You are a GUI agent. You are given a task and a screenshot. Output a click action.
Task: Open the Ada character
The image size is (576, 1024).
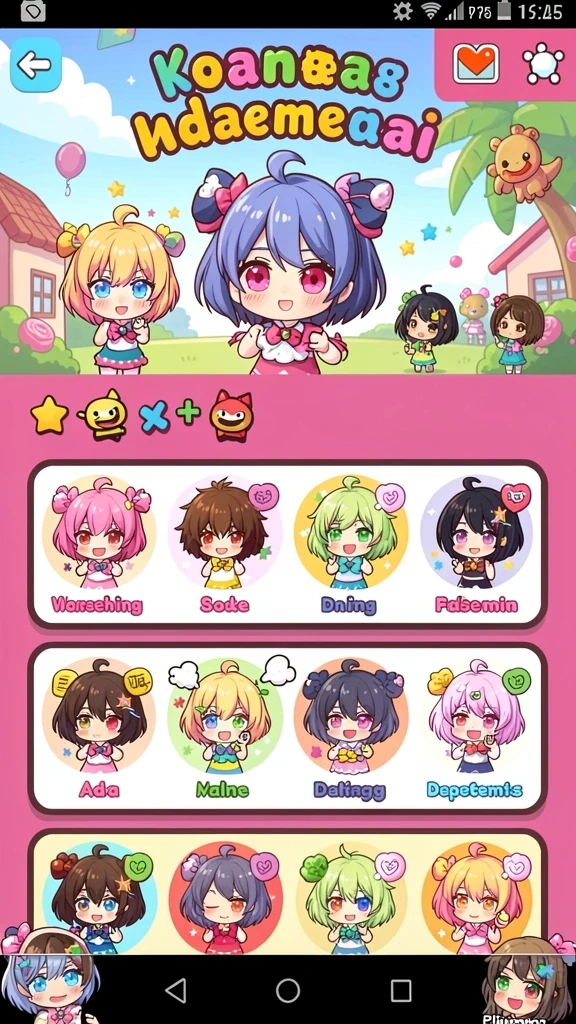(98, 729)
